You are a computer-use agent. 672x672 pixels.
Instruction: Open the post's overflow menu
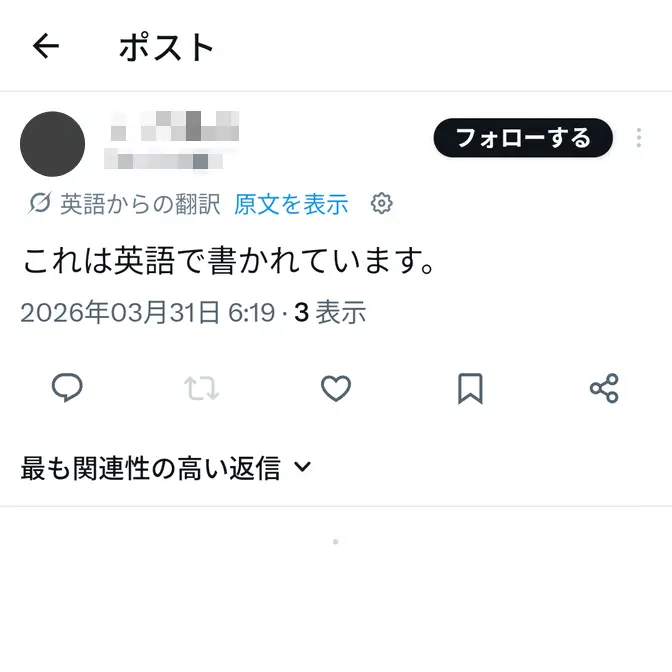[639, 138]
